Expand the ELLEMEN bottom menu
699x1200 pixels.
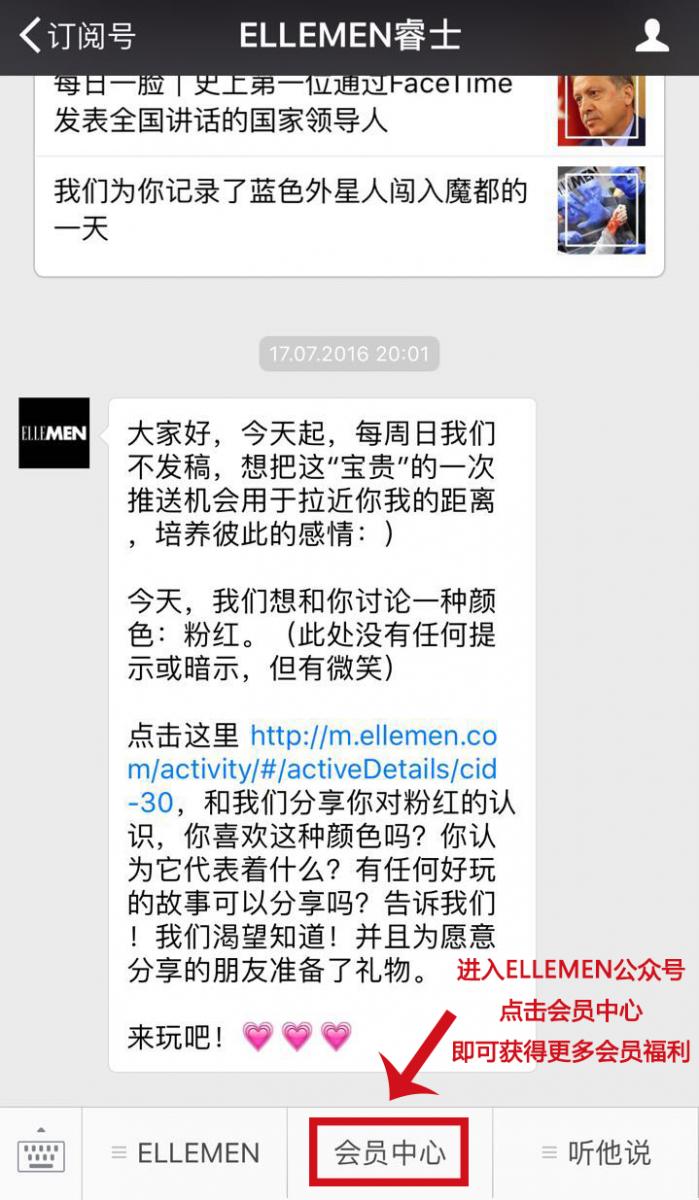186,1154
